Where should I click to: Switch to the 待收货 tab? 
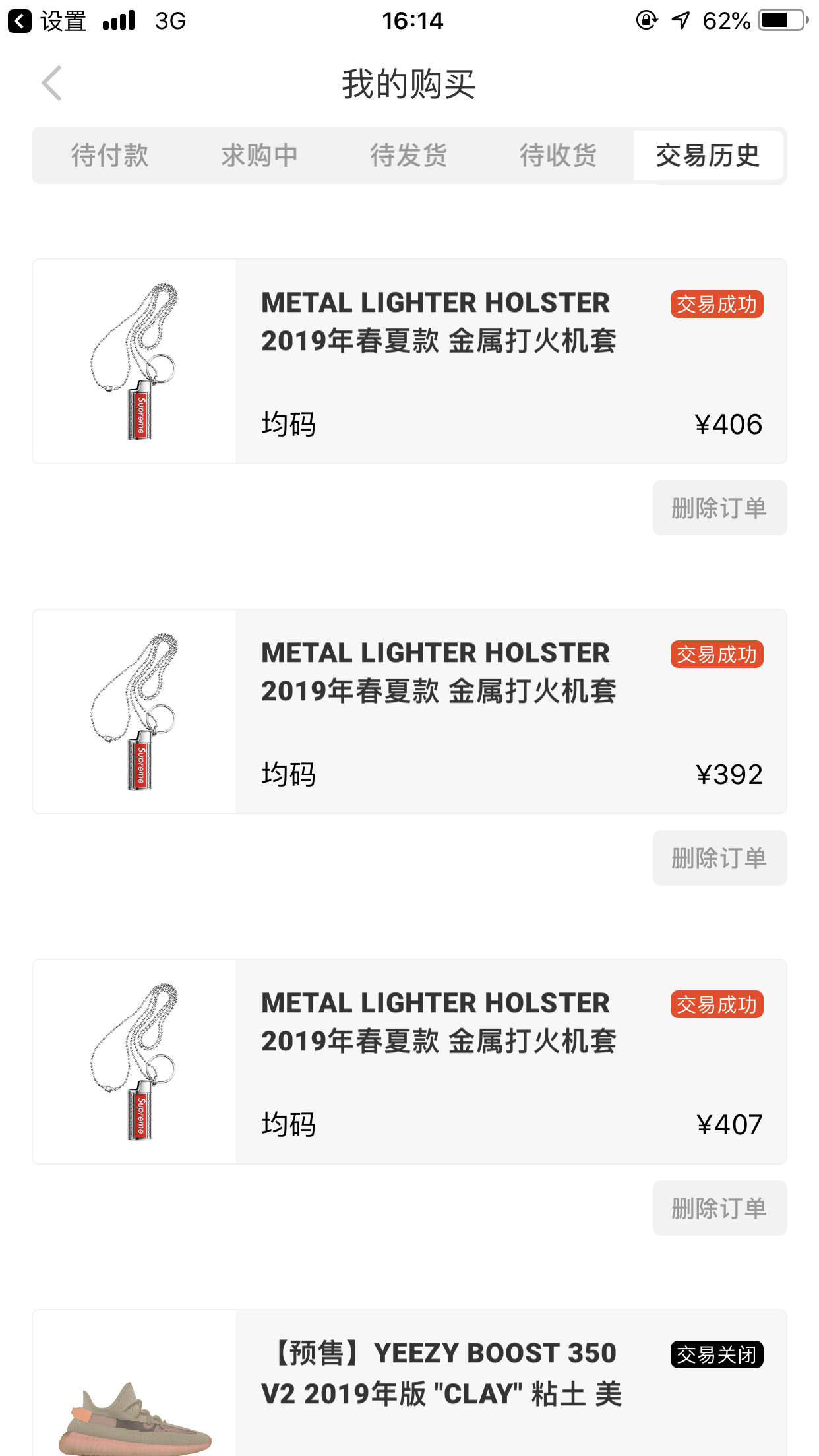click(x=558, y=156)
